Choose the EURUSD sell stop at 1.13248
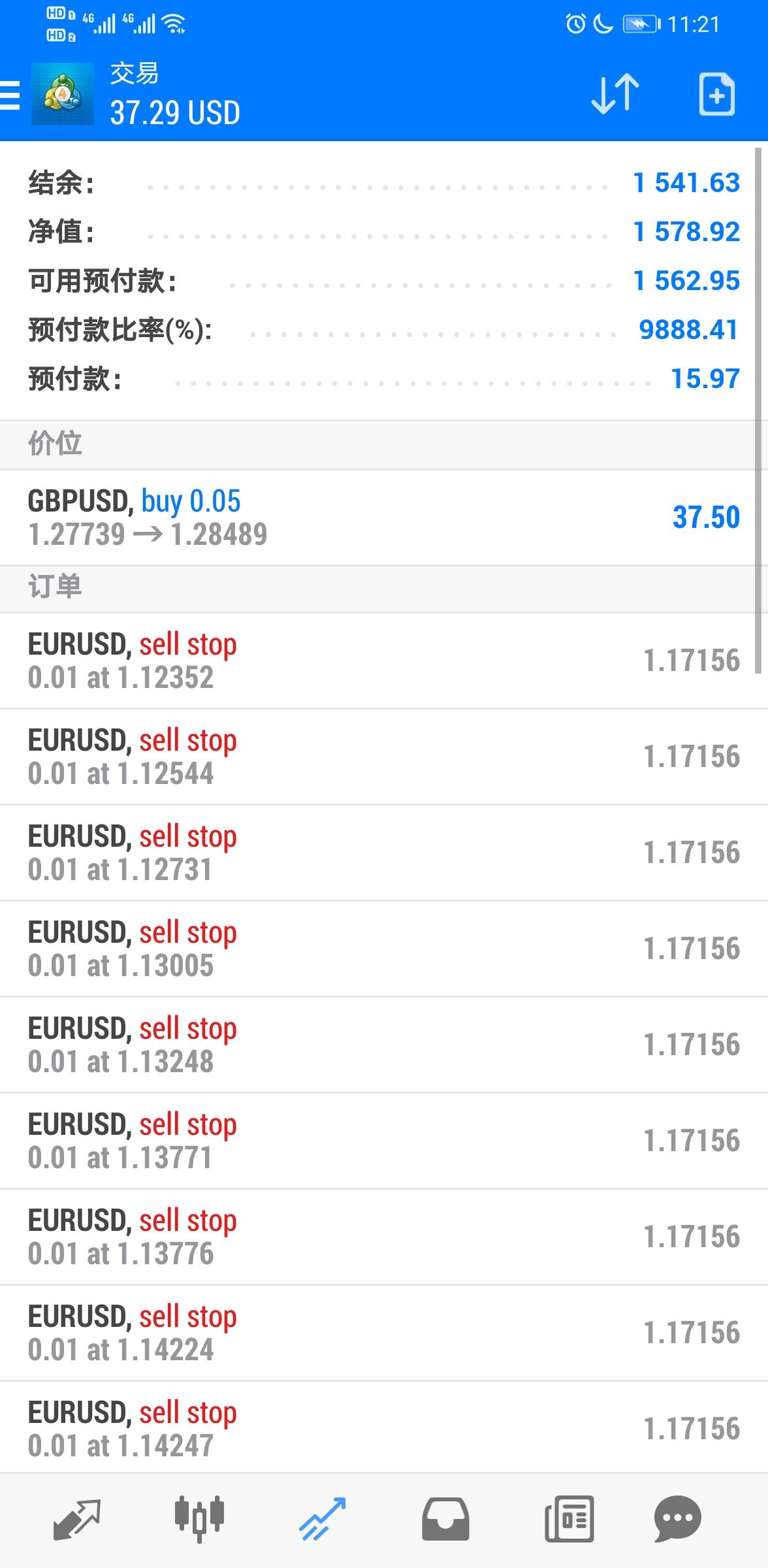768x1568 pixels. pos(383,1045)
